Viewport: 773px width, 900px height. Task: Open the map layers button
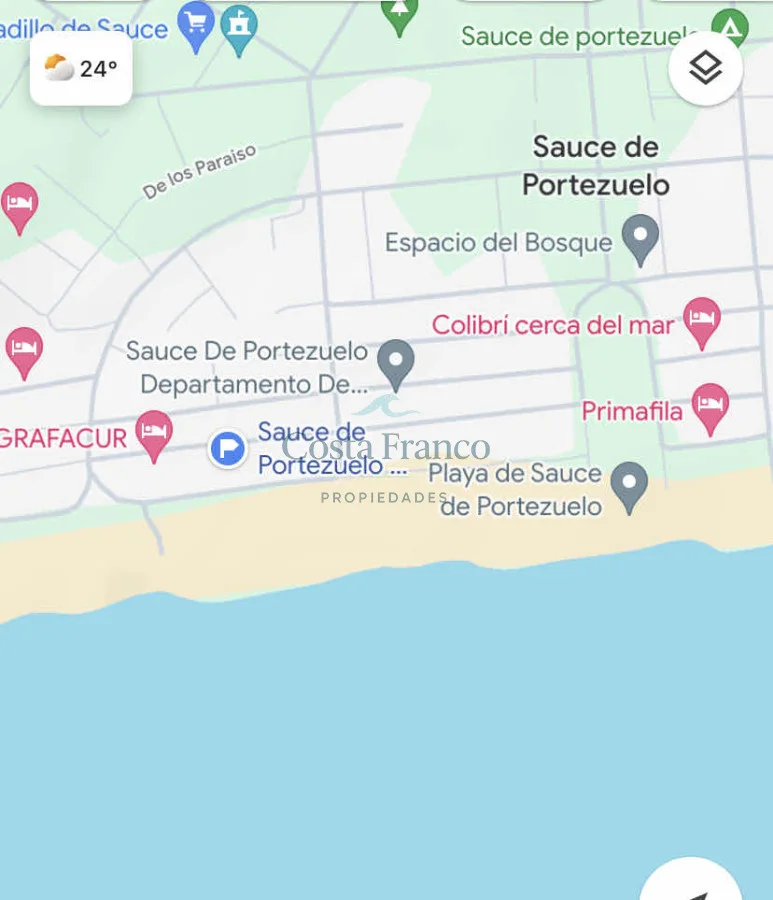pyautogui.click(x=705, y=68)
